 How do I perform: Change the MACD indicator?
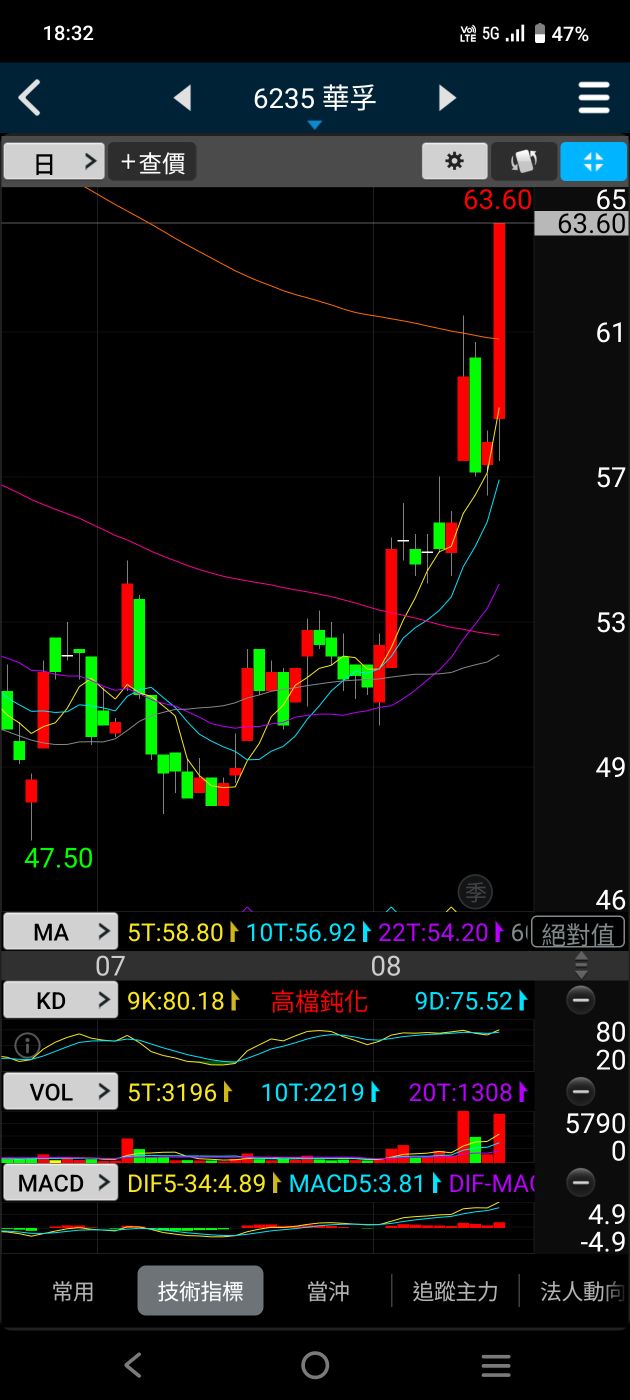[60, 1184]
